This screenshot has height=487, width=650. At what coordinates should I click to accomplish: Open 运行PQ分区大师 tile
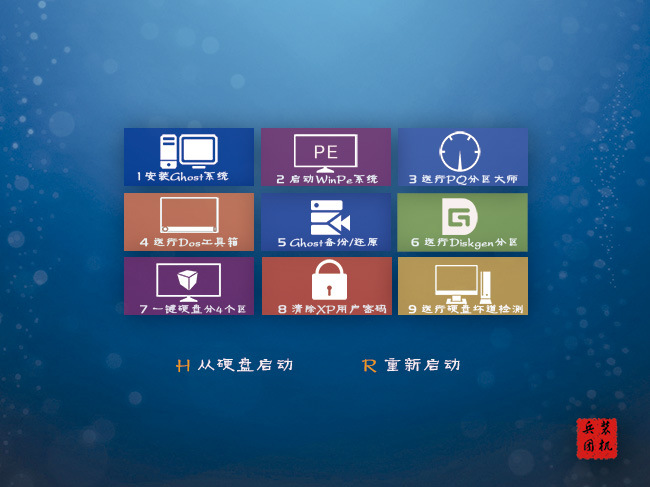(462, 157)
